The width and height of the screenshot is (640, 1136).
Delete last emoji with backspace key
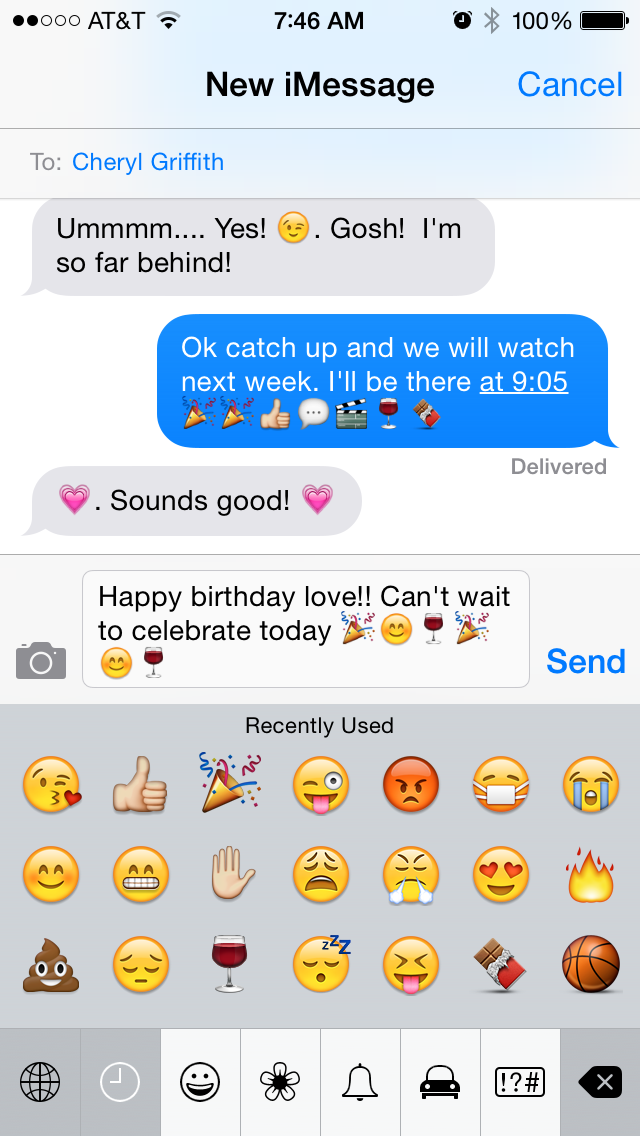(600, 1082)
